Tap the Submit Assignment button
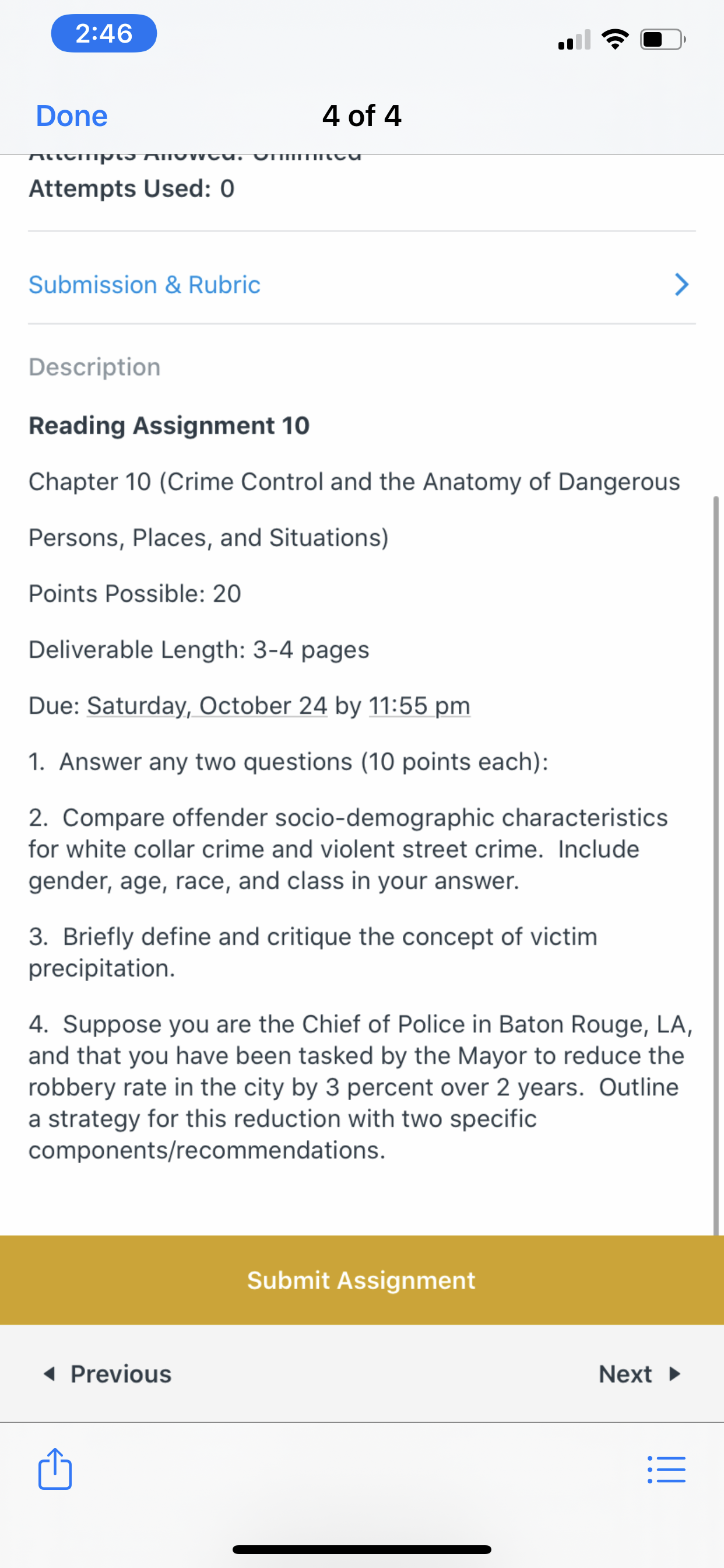Screen dimensions: 724x1568 tap(362, 1280)
